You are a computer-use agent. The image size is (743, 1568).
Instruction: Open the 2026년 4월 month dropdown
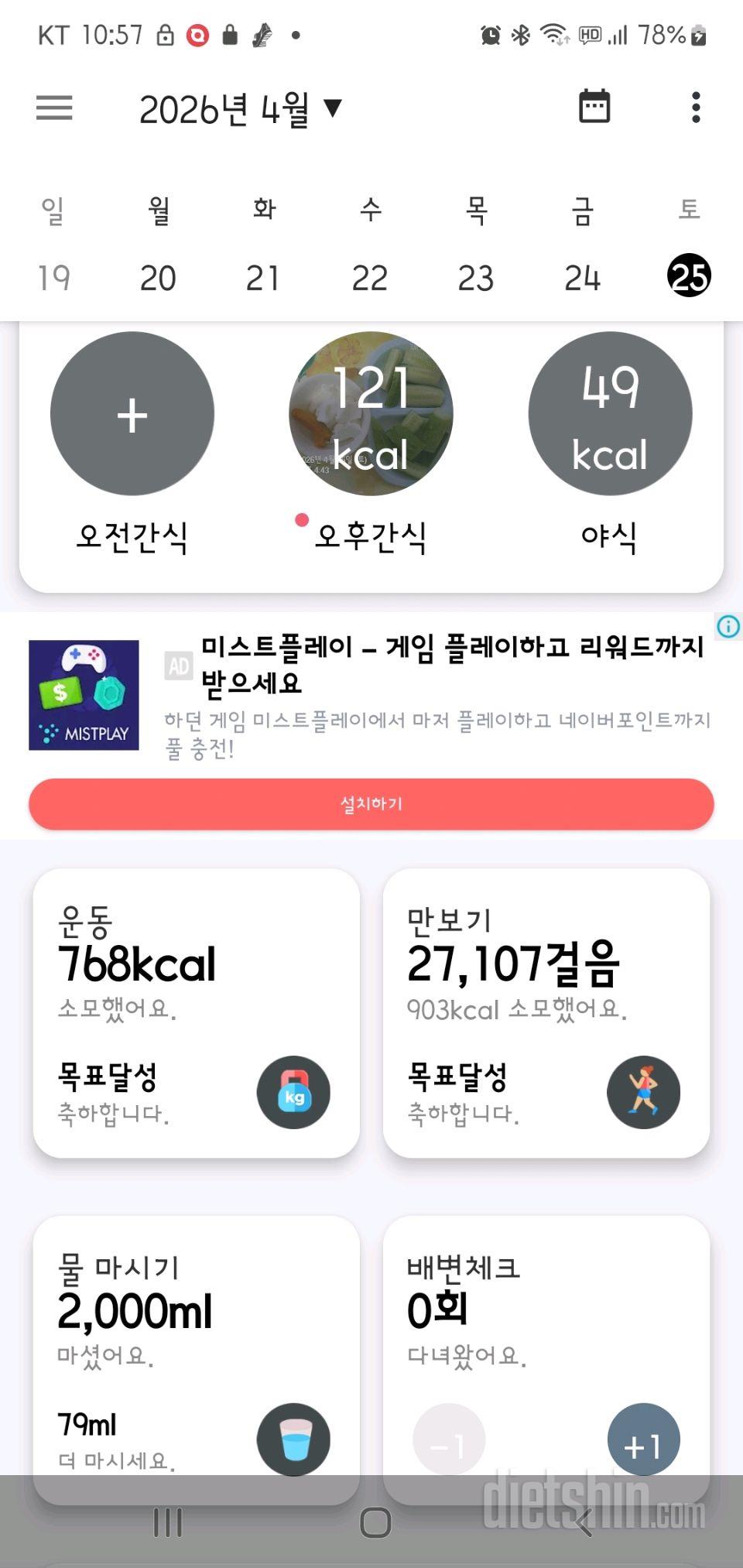coord(240,109)
